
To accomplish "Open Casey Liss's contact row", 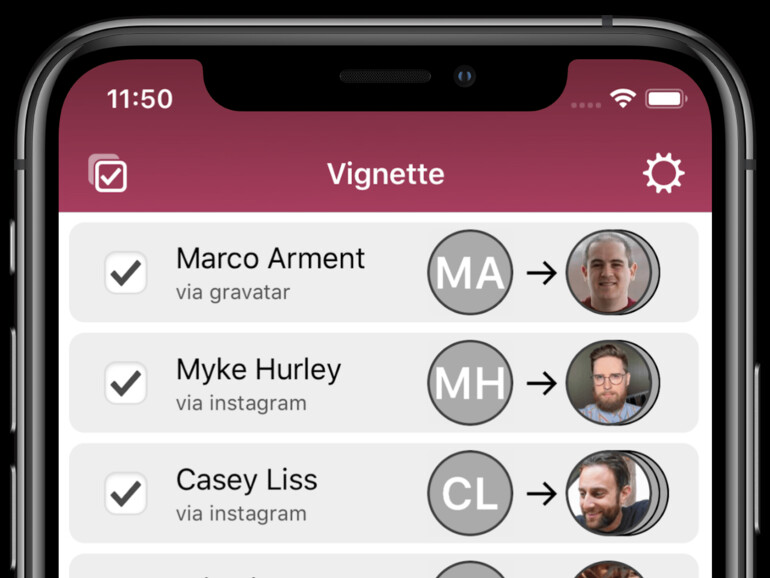I will [246, 492].
